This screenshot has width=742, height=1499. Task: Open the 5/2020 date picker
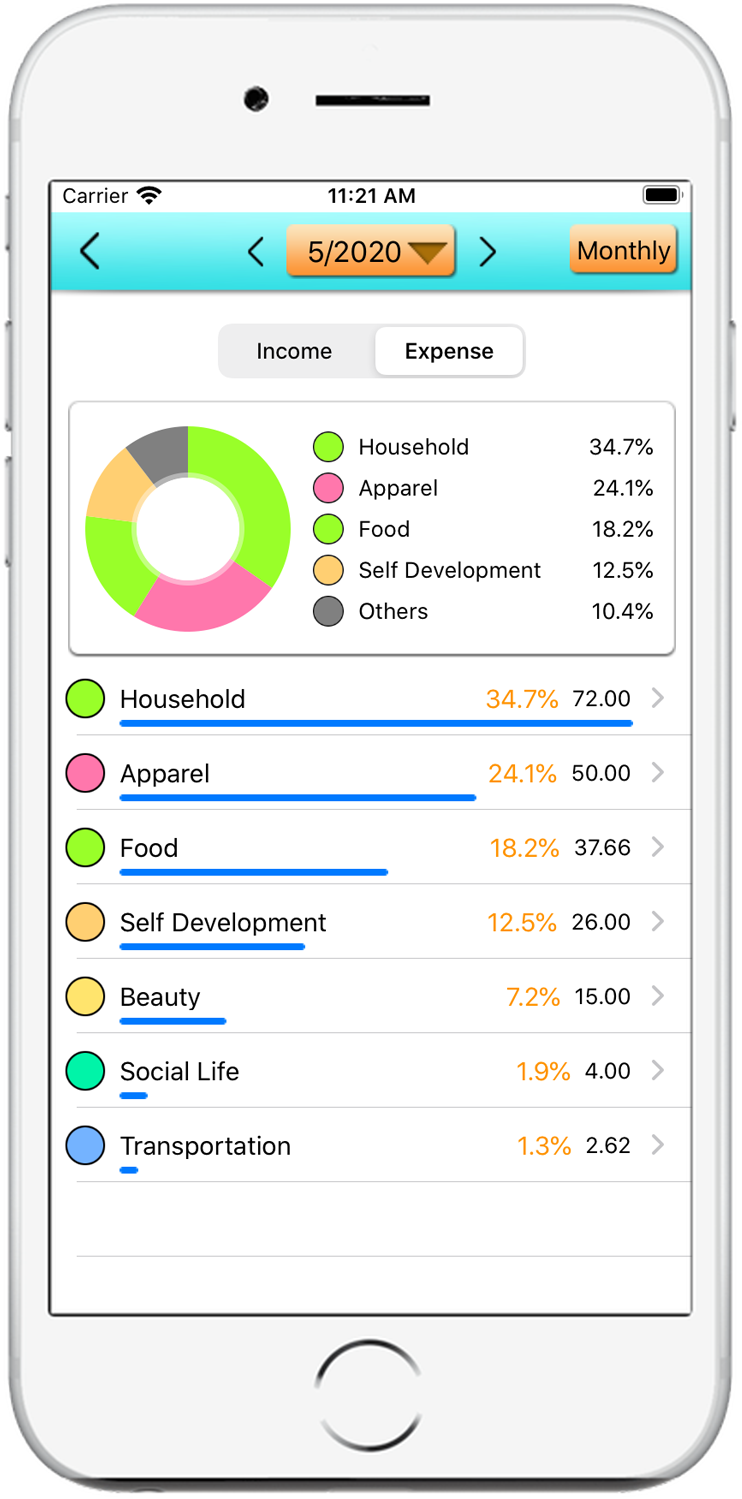pos(371,251)
